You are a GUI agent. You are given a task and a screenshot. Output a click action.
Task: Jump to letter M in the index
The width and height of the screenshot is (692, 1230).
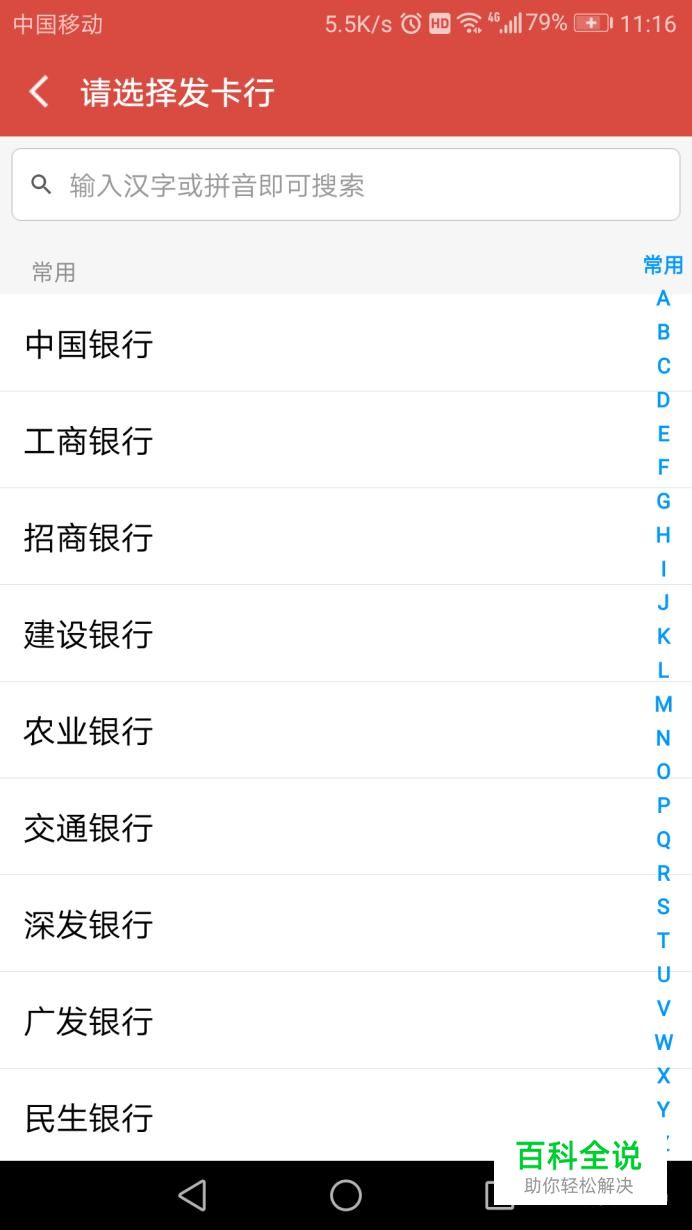point(663,704)
